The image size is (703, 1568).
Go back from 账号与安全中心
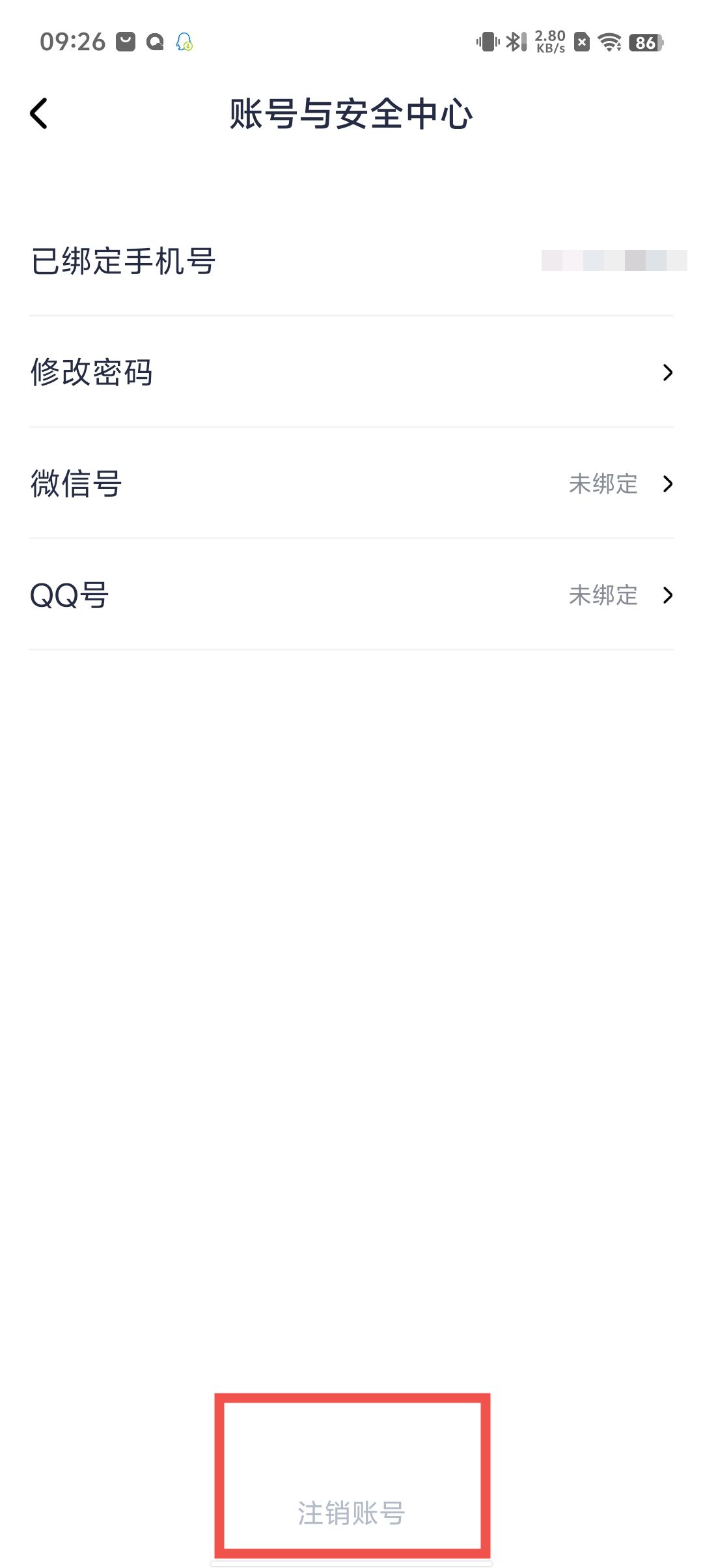(x=39, y=114)
